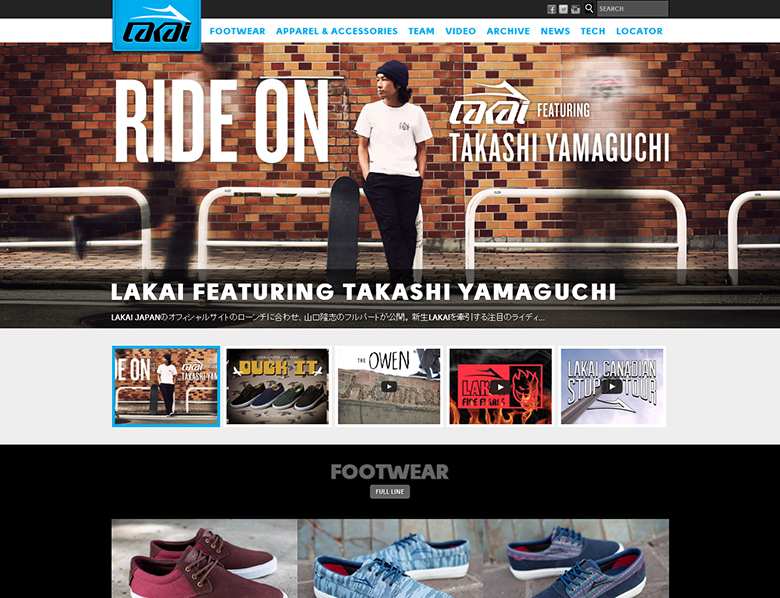Open the Facebook page icon
The image size is (780, 598).
(552, 9)
